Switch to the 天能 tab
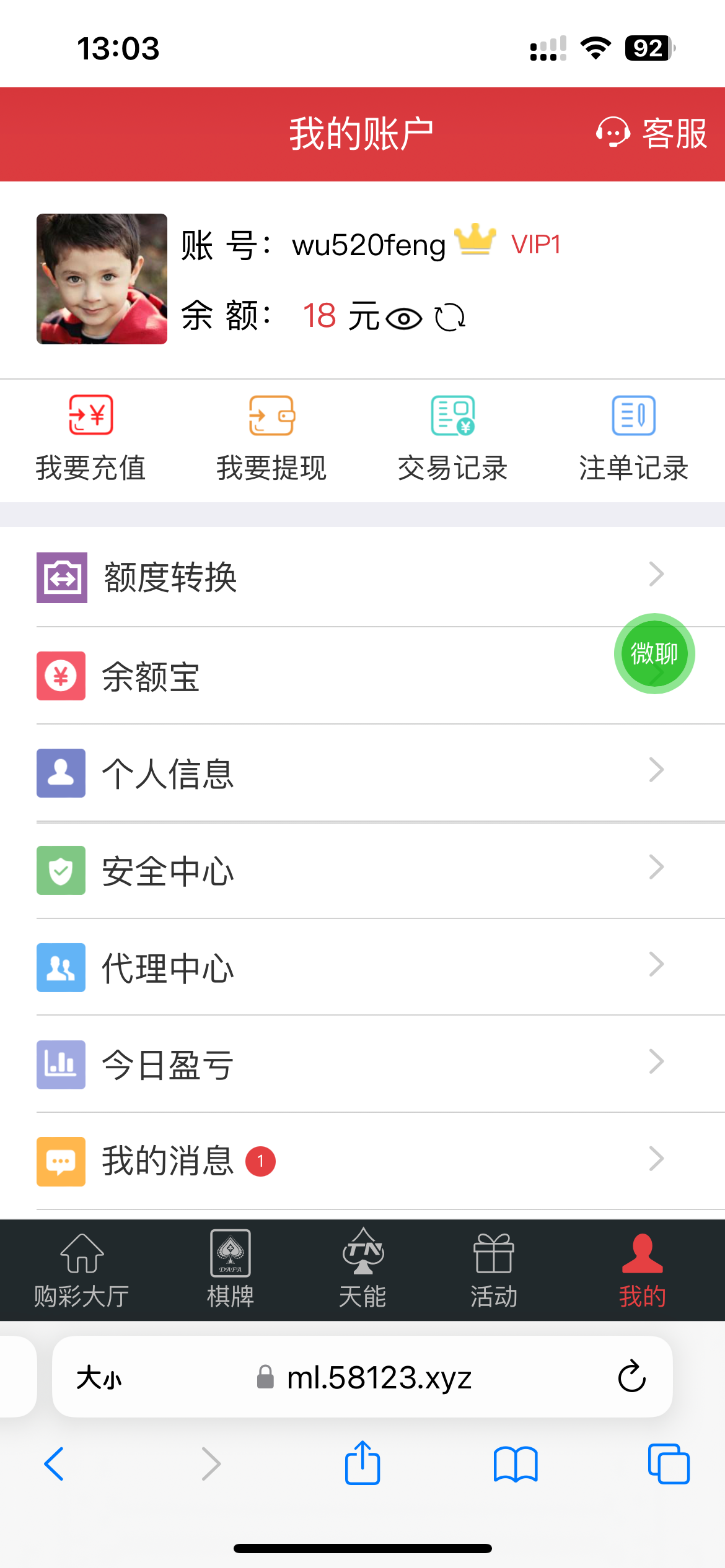The image size is (725, 1568). 362,1270
